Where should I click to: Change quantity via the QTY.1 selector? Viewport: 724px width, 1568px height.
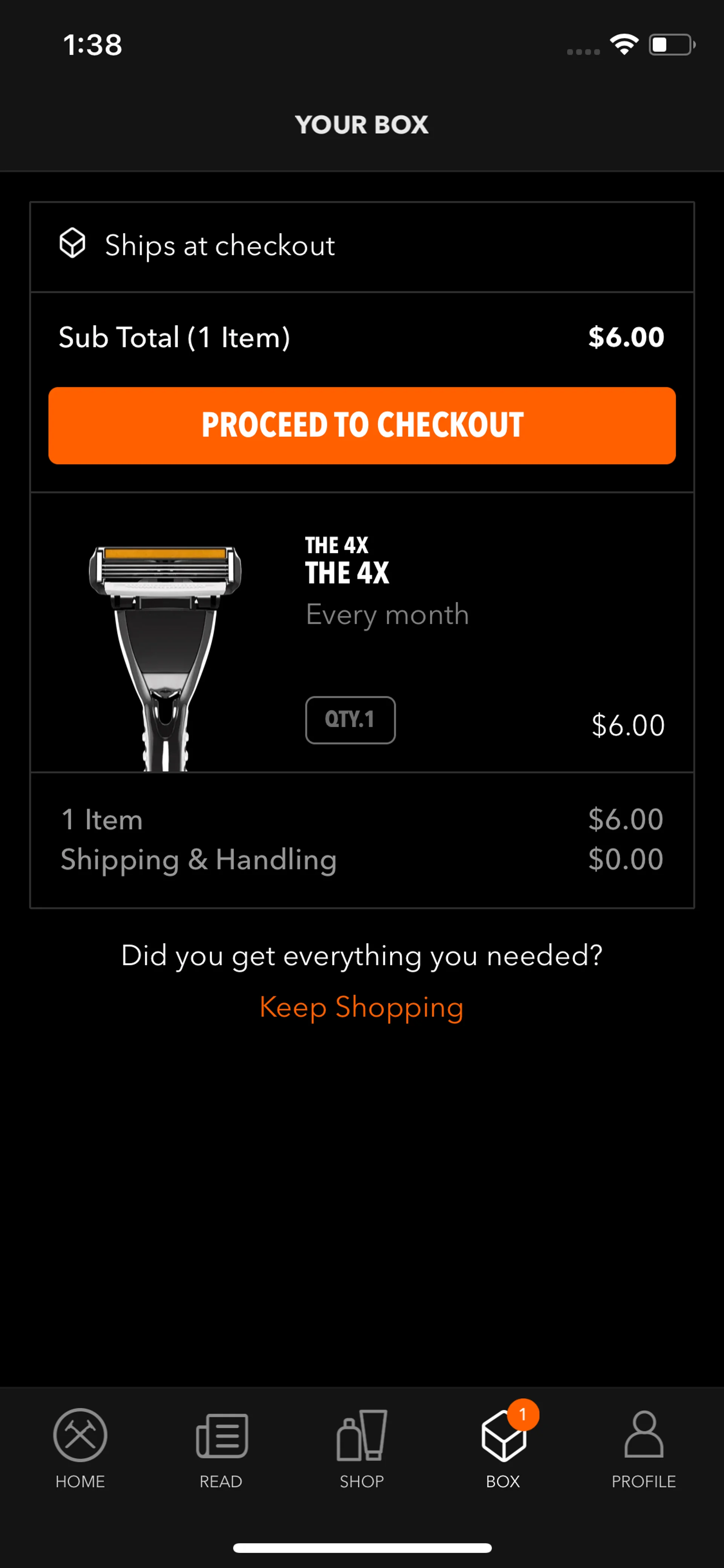[350, 719]
